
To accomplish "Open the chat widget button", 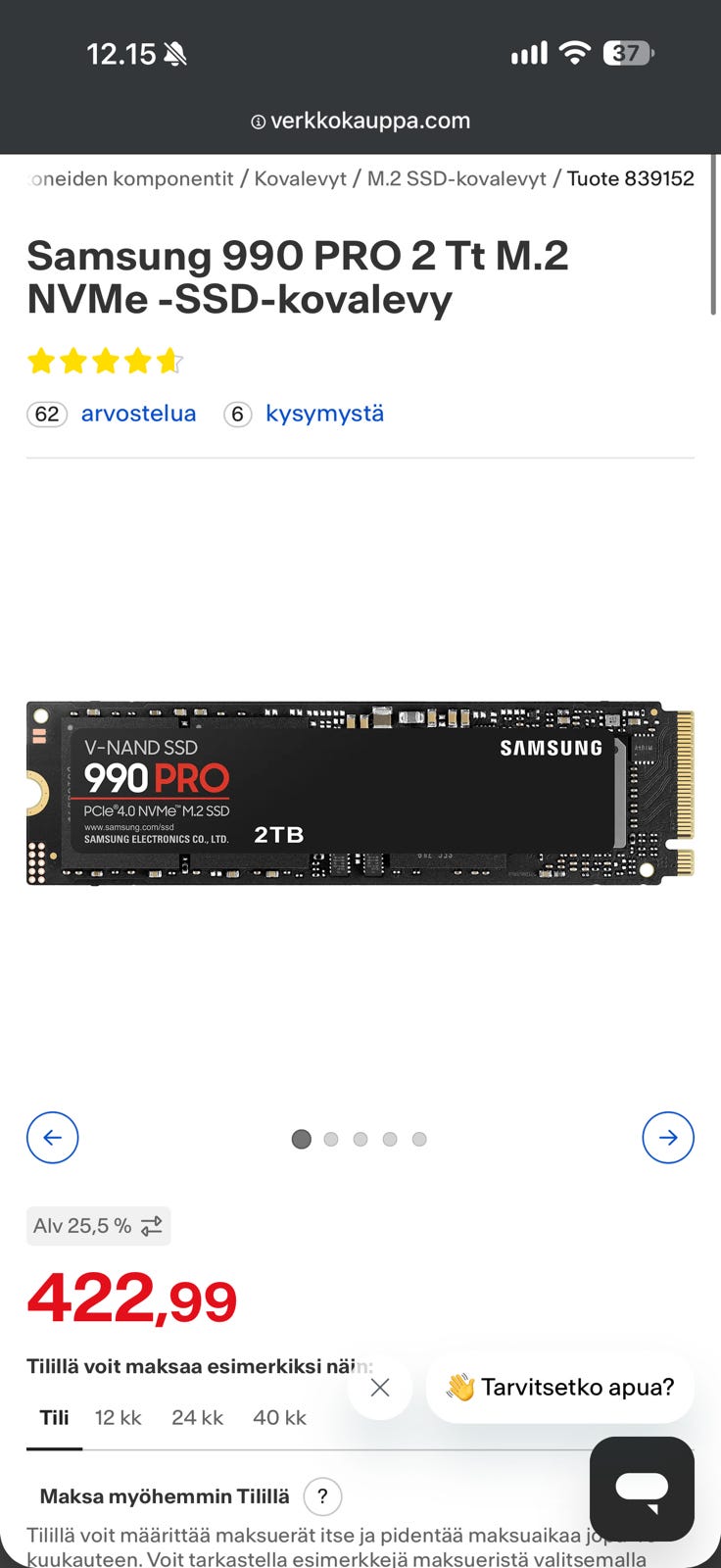I will [x=642, y=1489].
